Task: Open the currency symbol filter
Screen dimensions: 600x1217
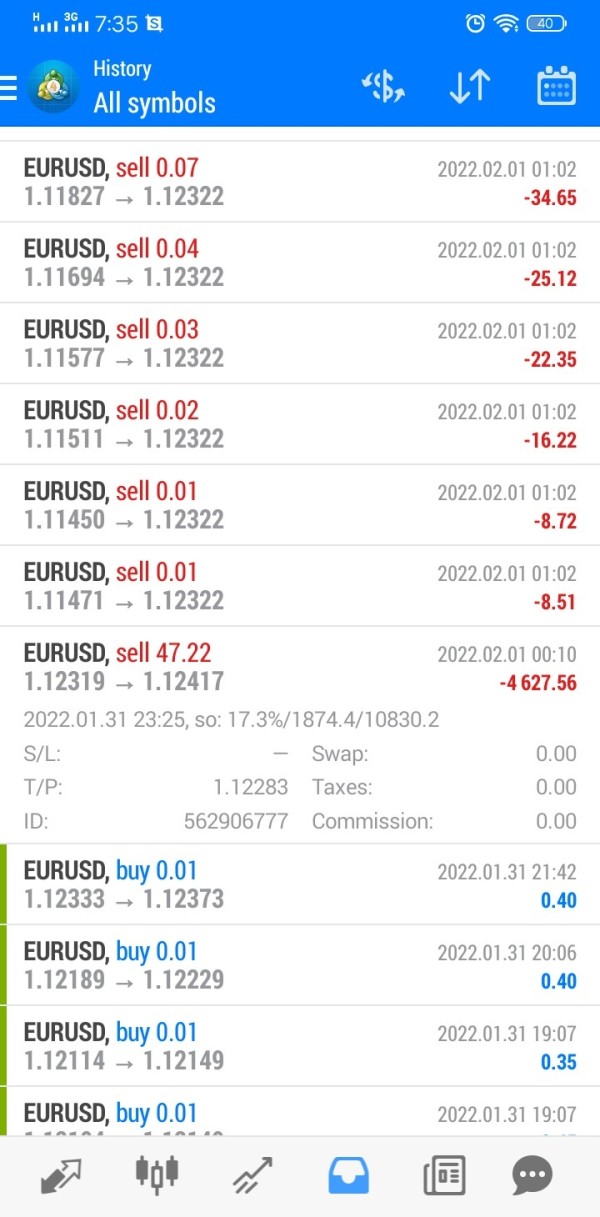Action: point(383,88)
